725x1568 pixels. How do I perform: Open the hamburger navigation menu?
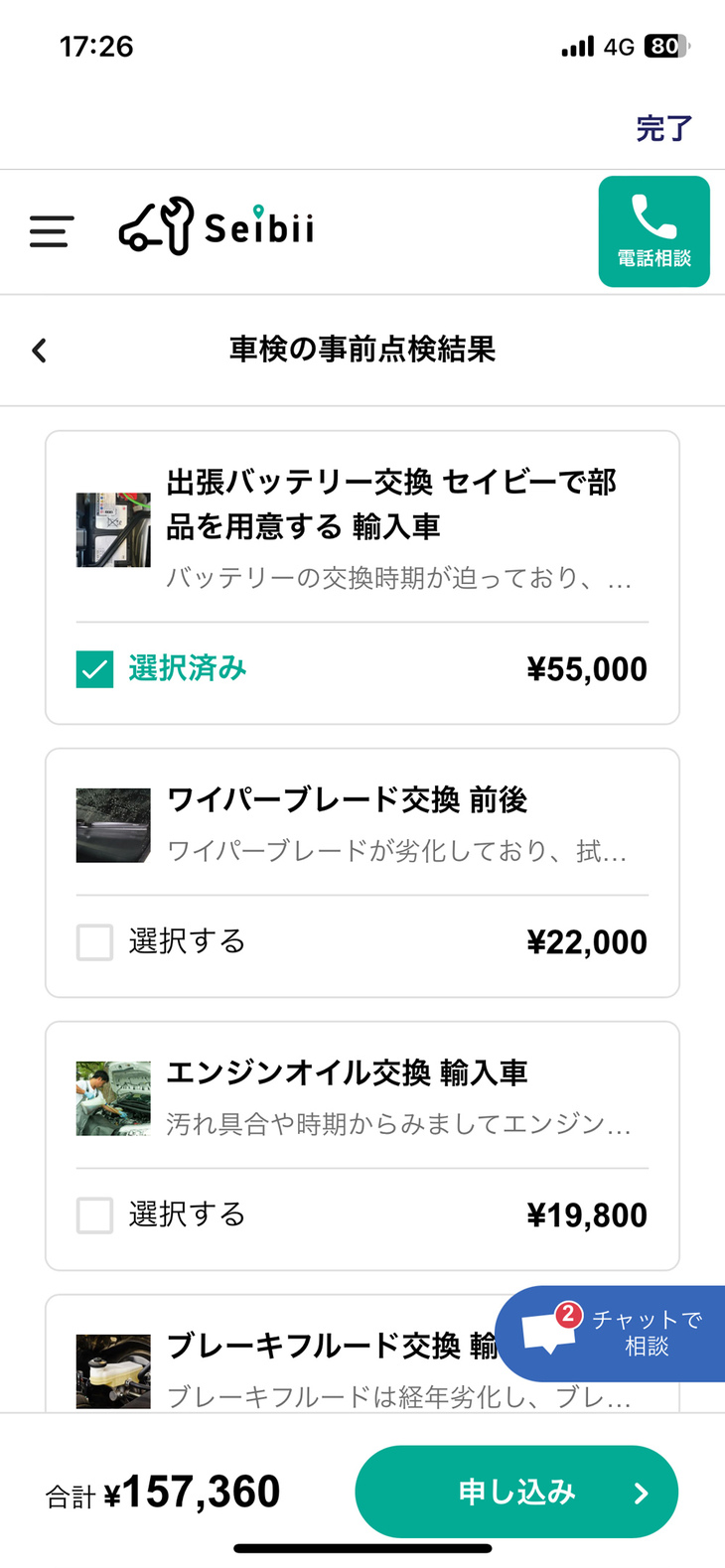click(51, 231)
